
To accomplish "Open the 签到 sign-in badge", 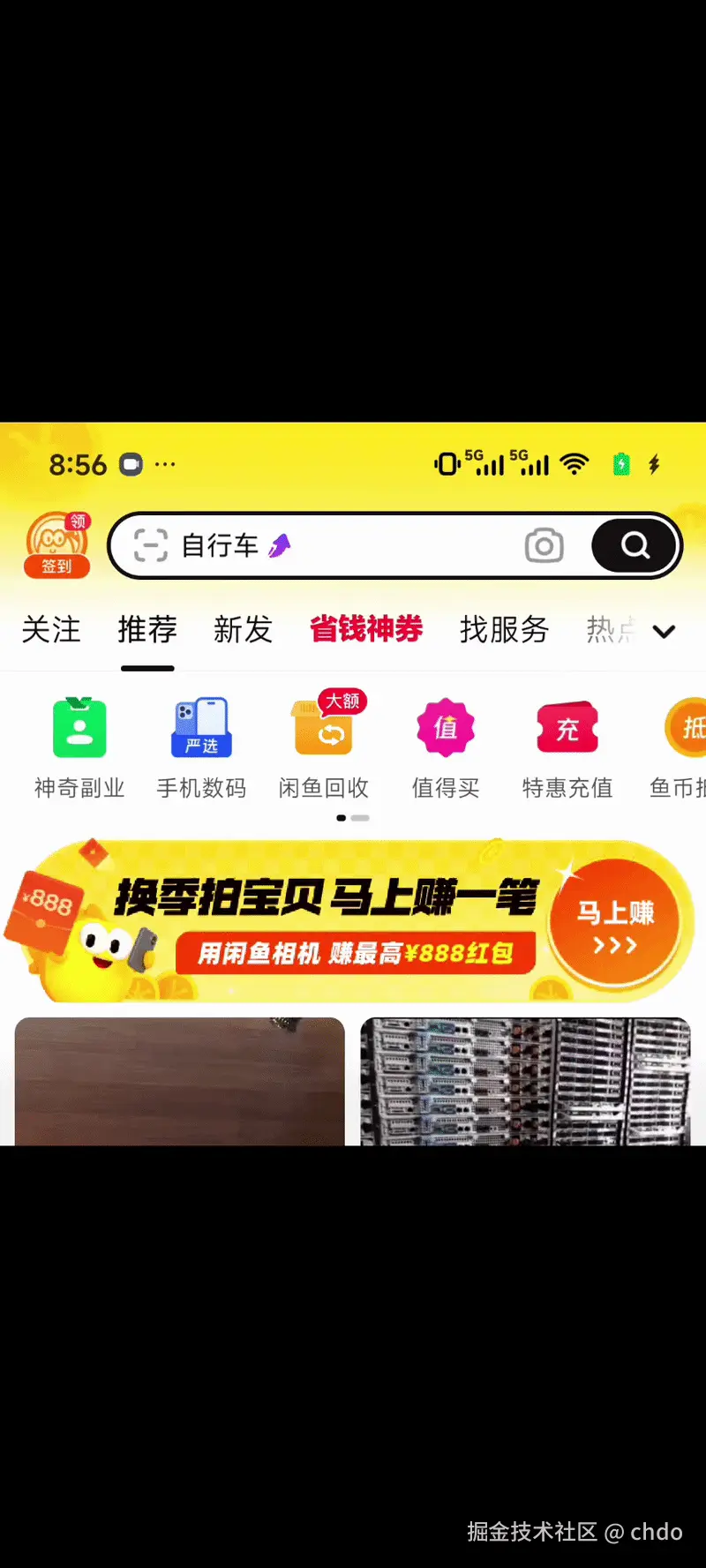I will (56, 545).
